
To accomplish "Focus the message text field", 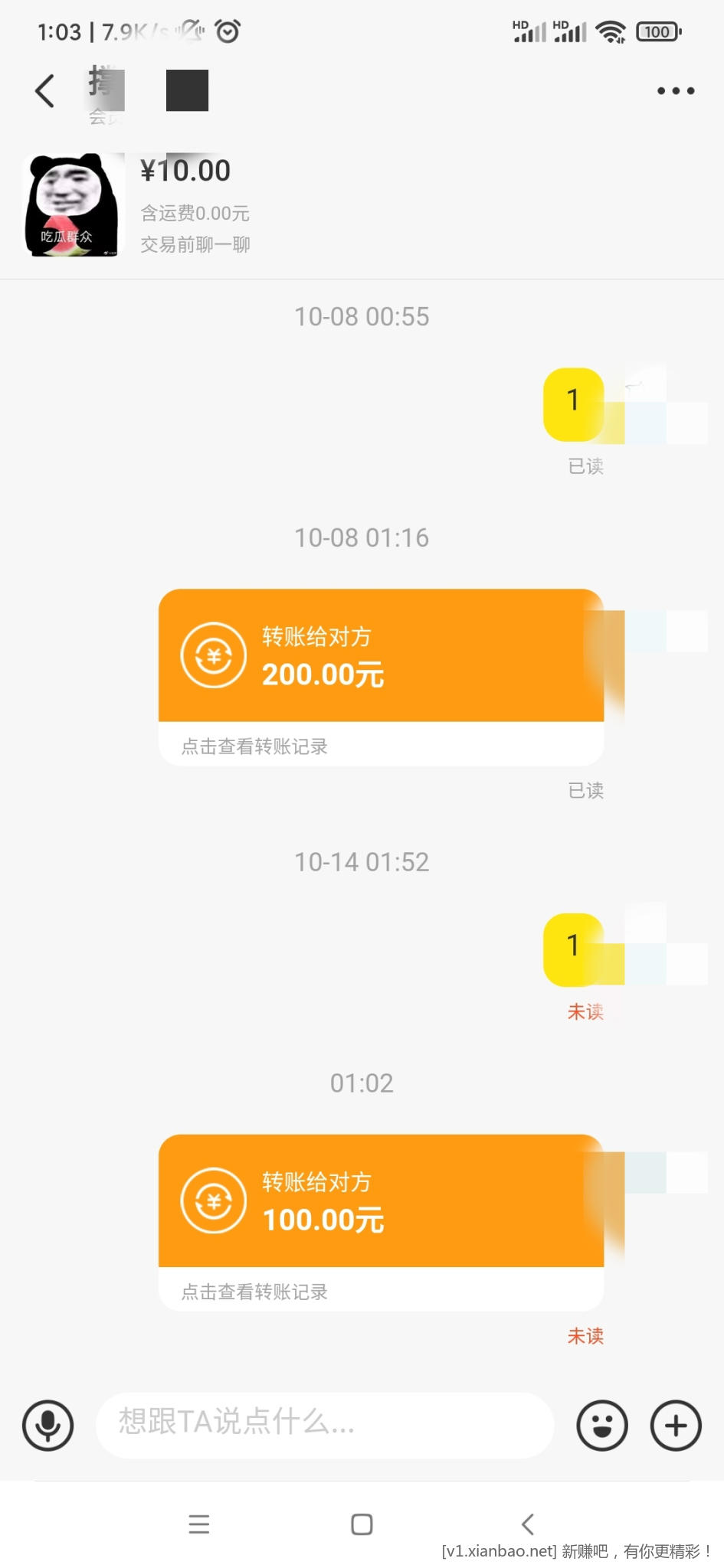I will (x=324, y=1424).
